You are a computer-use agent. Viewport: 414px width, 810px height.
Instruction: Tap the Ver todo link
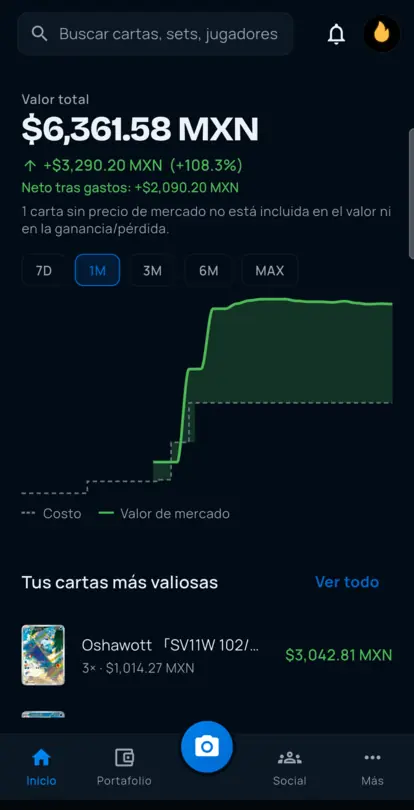(347, 582)
